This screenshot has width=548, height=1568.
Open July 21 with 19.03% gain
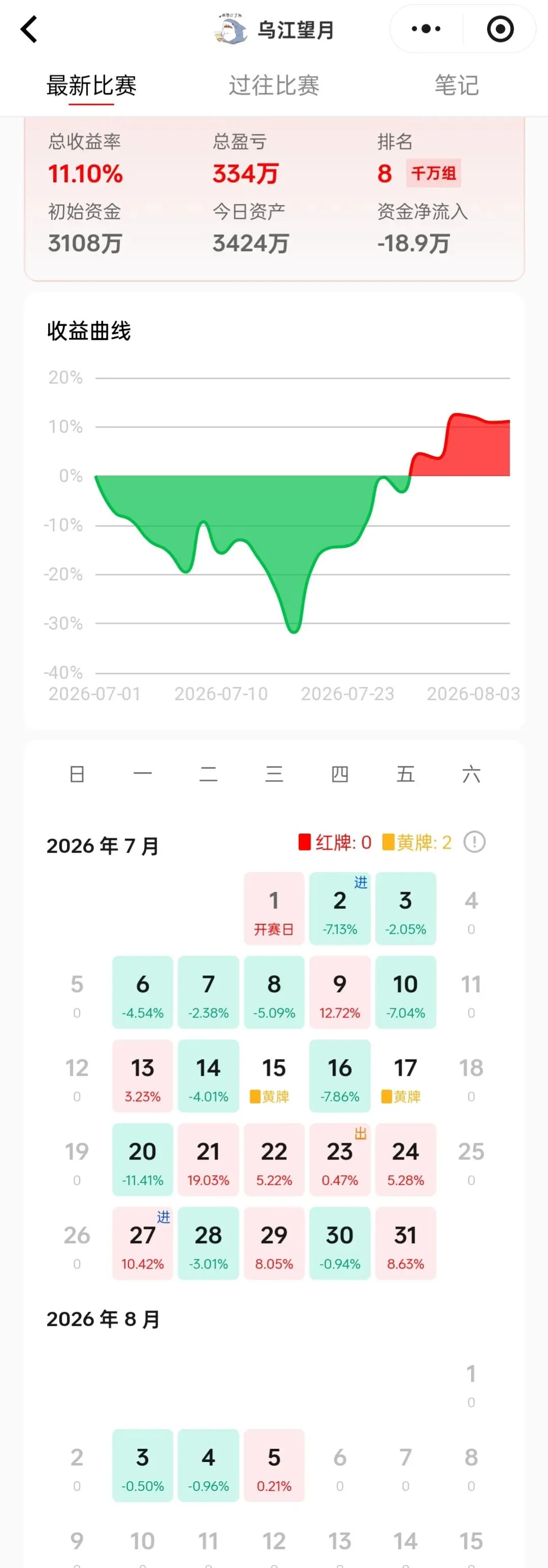tap(208, 1160)
